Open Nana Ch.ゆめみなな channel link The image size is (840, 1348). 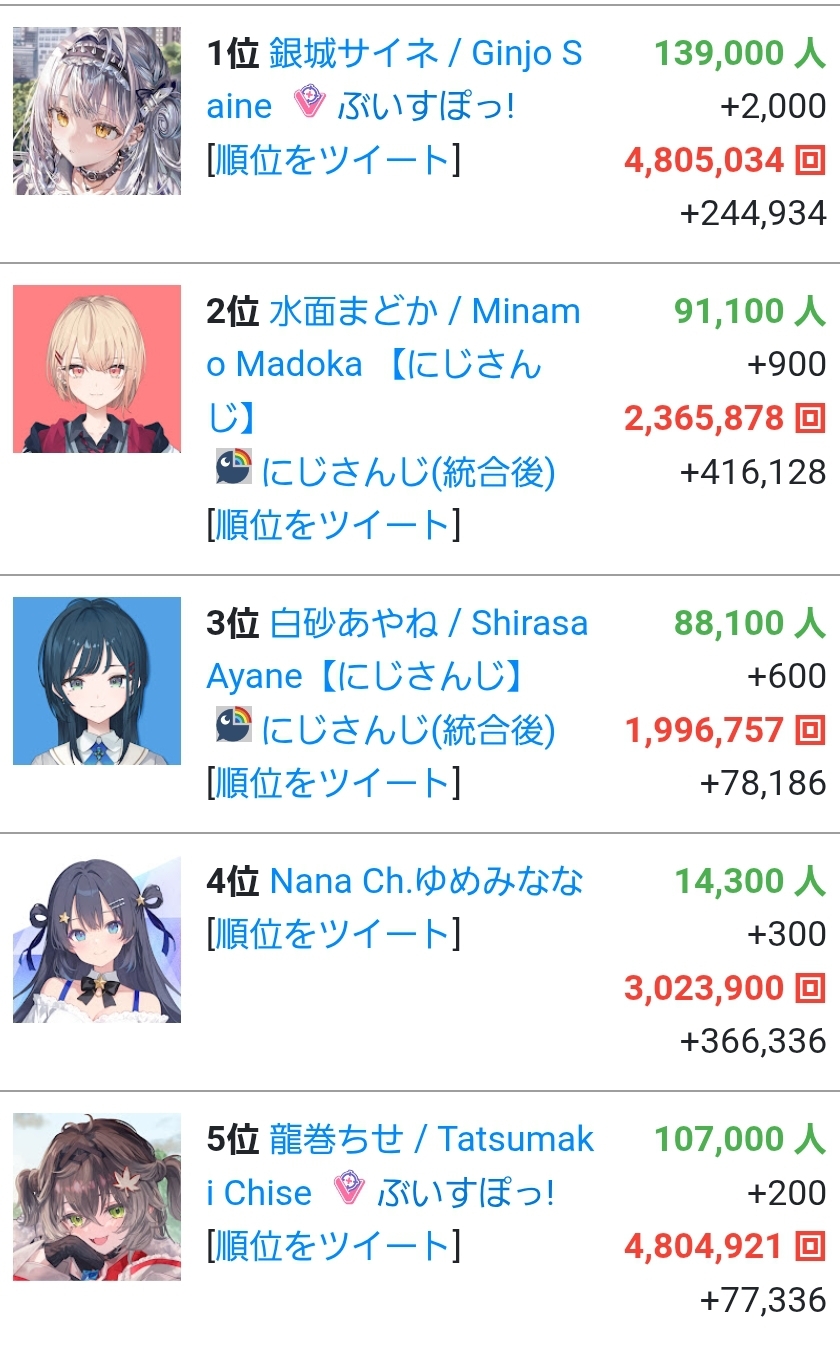pyautogui.click(x=427, y=881)
